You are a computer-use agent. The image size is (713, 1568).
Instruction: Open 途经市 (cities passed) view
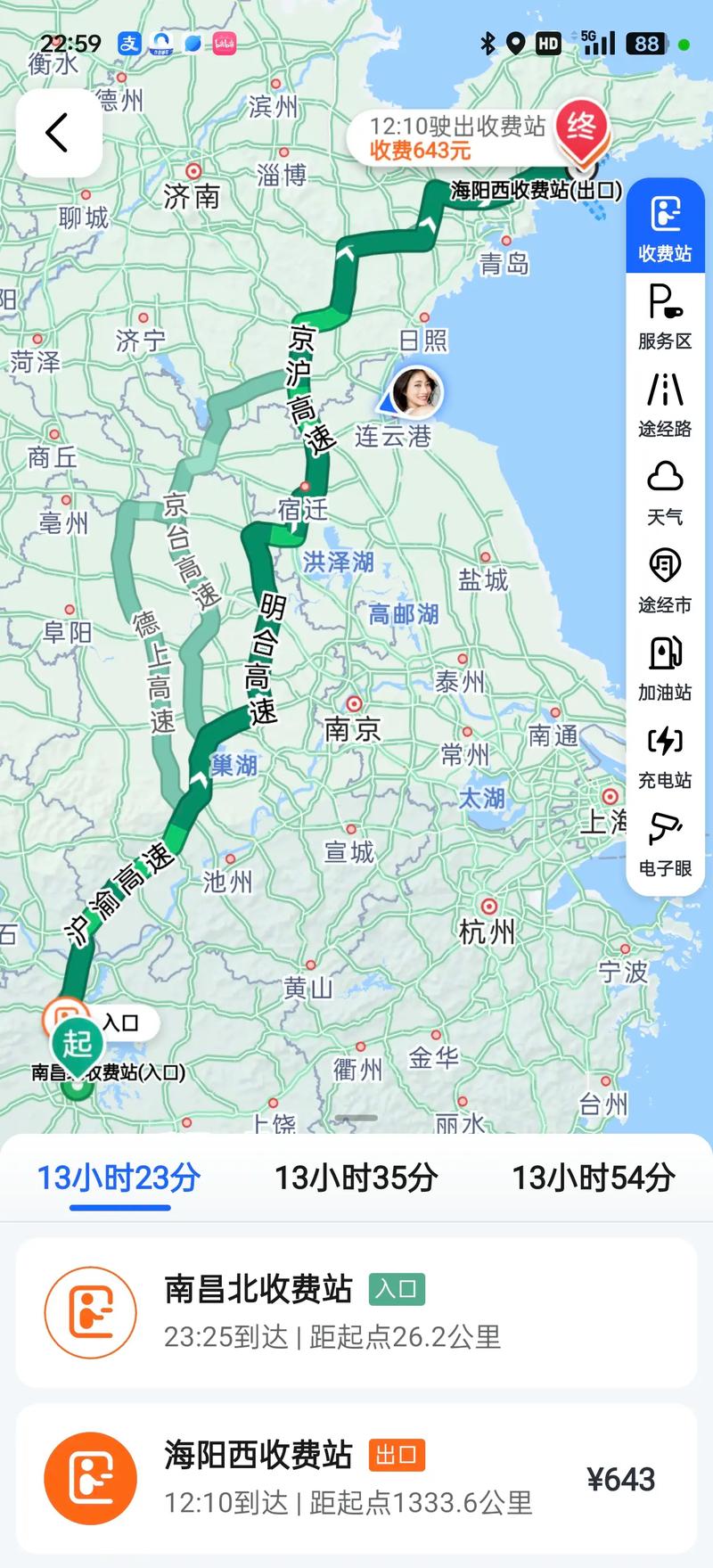[664, 579]
